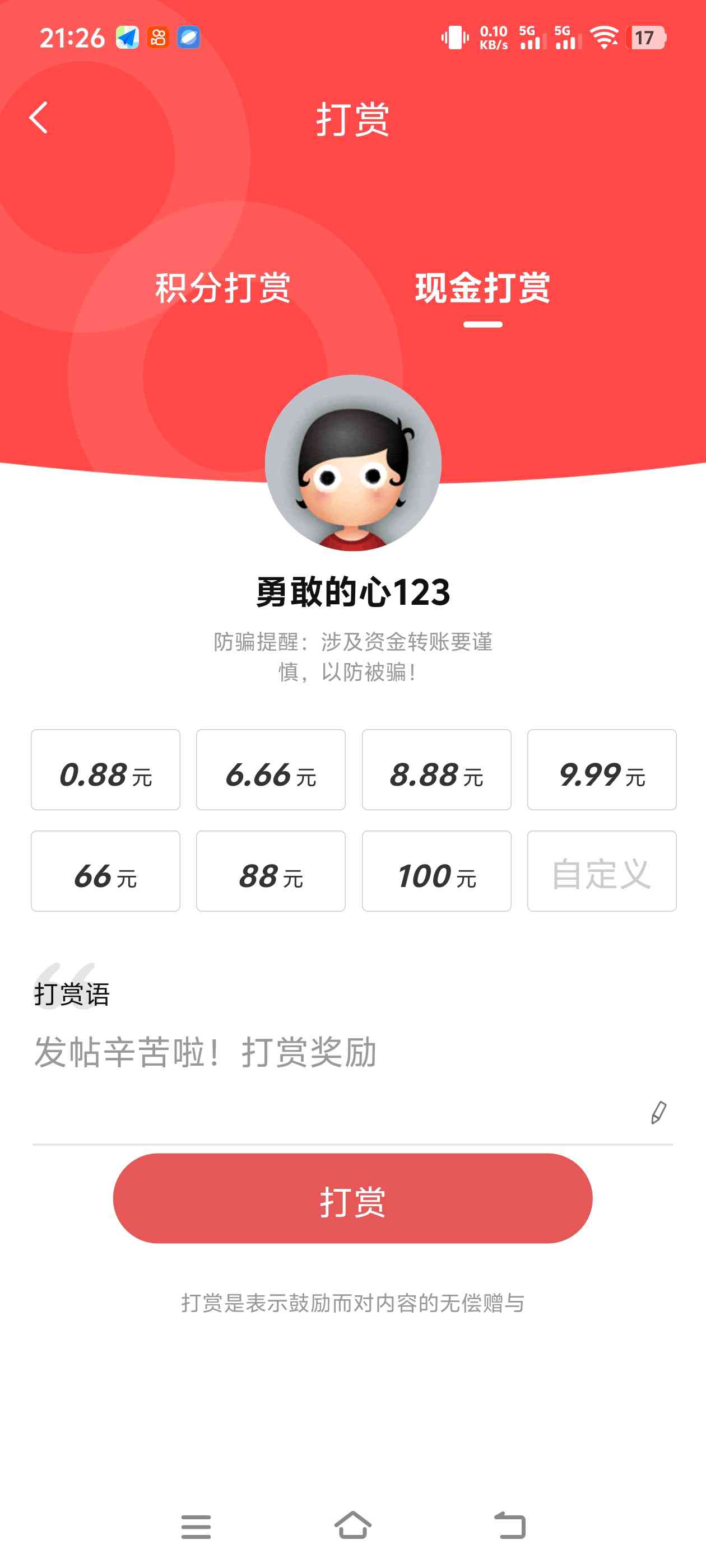Choose the 6.66 元 tip amount
The height and width of the screenshot is (1568, 706).
[271, 769]
